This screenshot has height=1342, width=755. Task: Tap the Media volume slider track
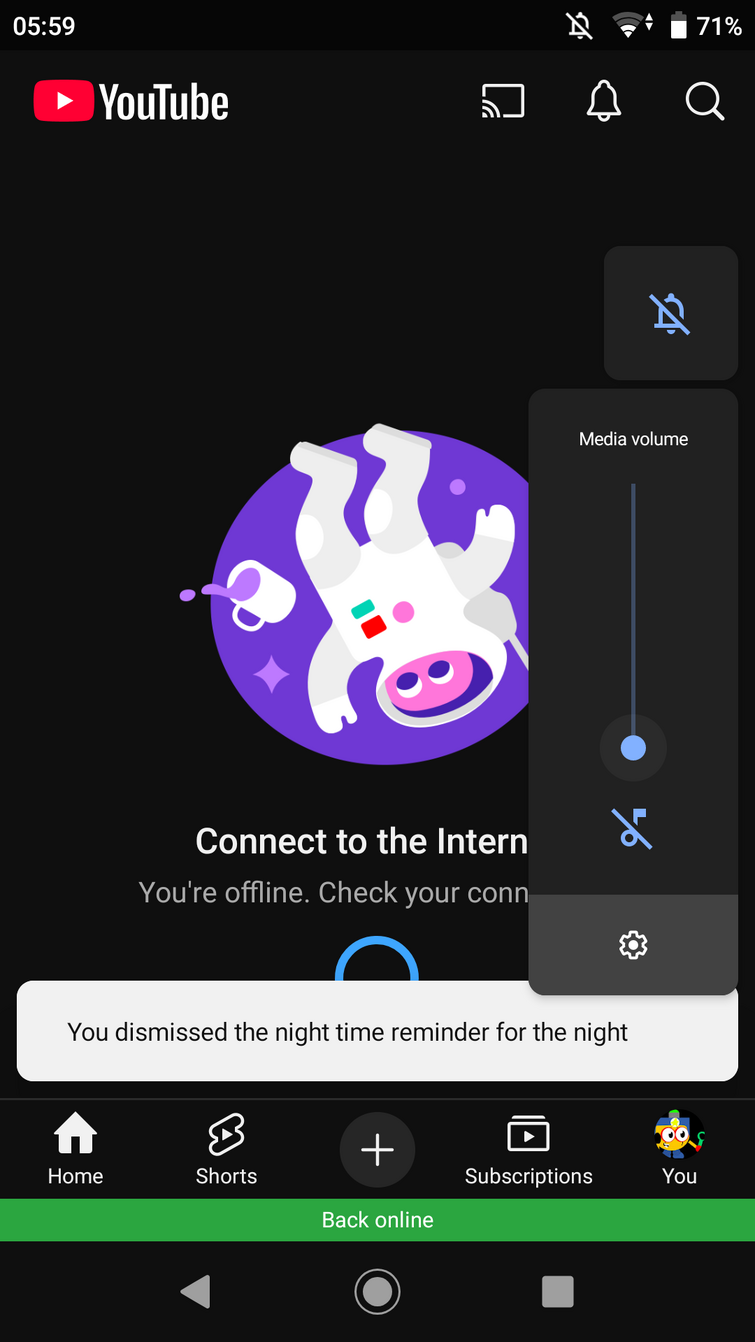633,600
